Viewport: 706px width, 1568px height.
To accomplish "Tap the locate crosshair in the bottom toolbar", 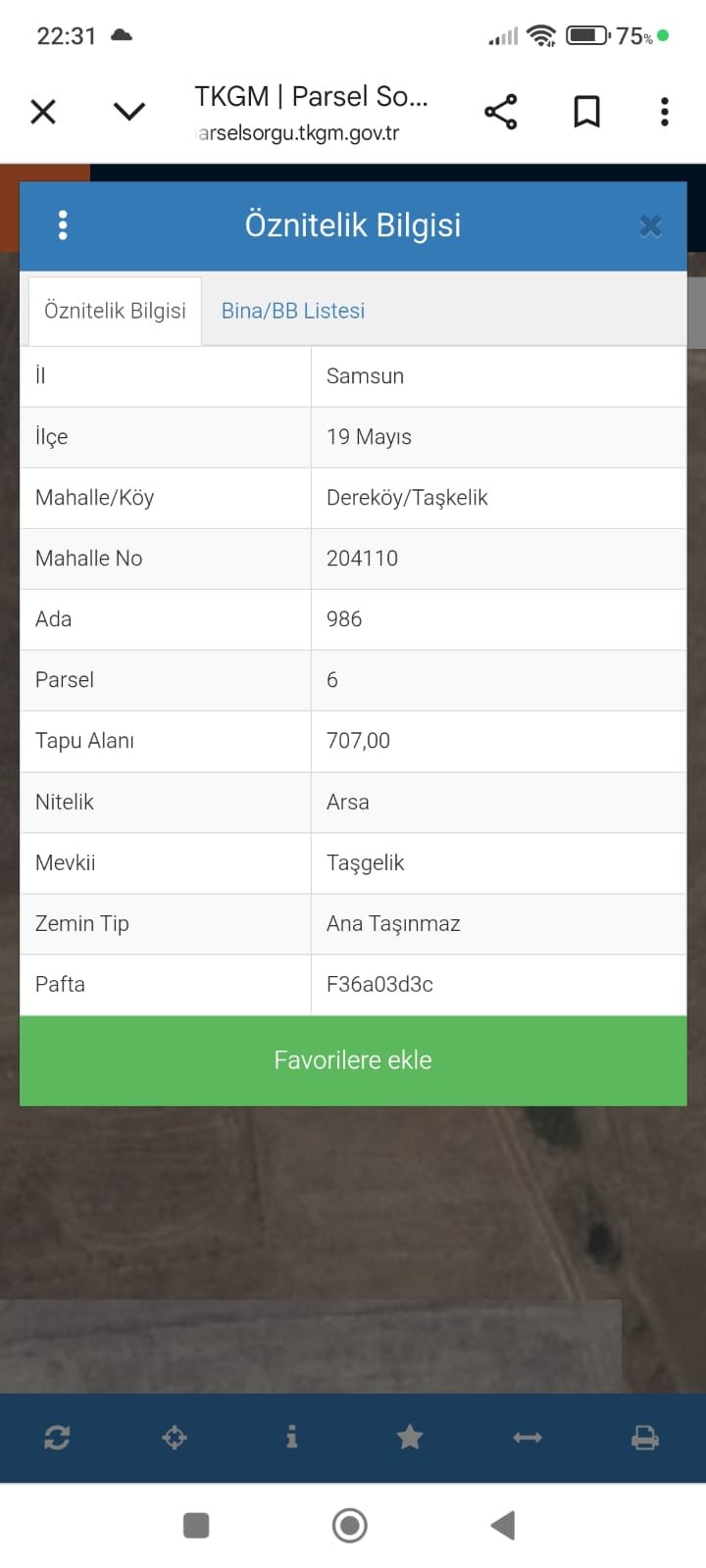I will point(175,1438).
